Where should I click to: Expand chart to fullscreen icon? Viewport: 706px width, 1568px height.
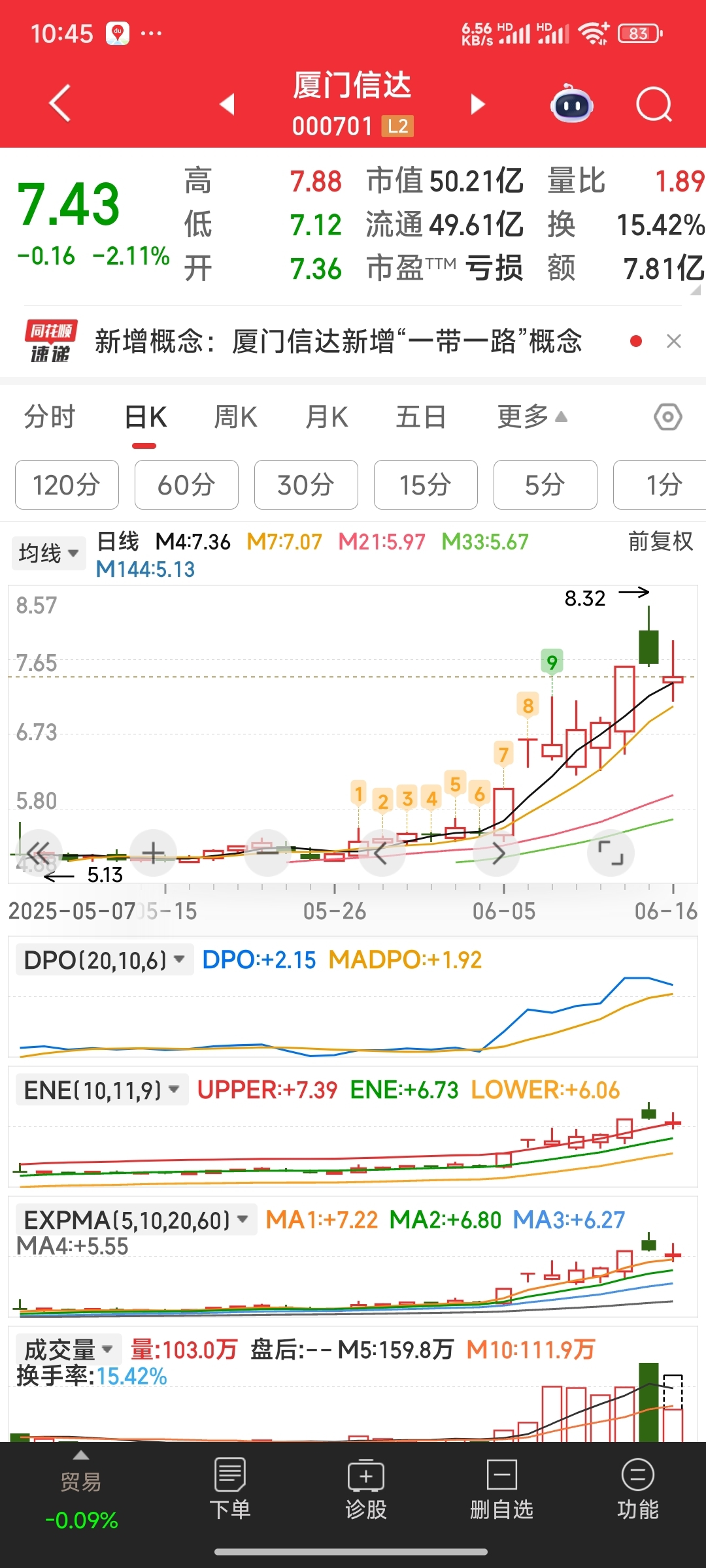pyautogui.click(x=611, y=853)
